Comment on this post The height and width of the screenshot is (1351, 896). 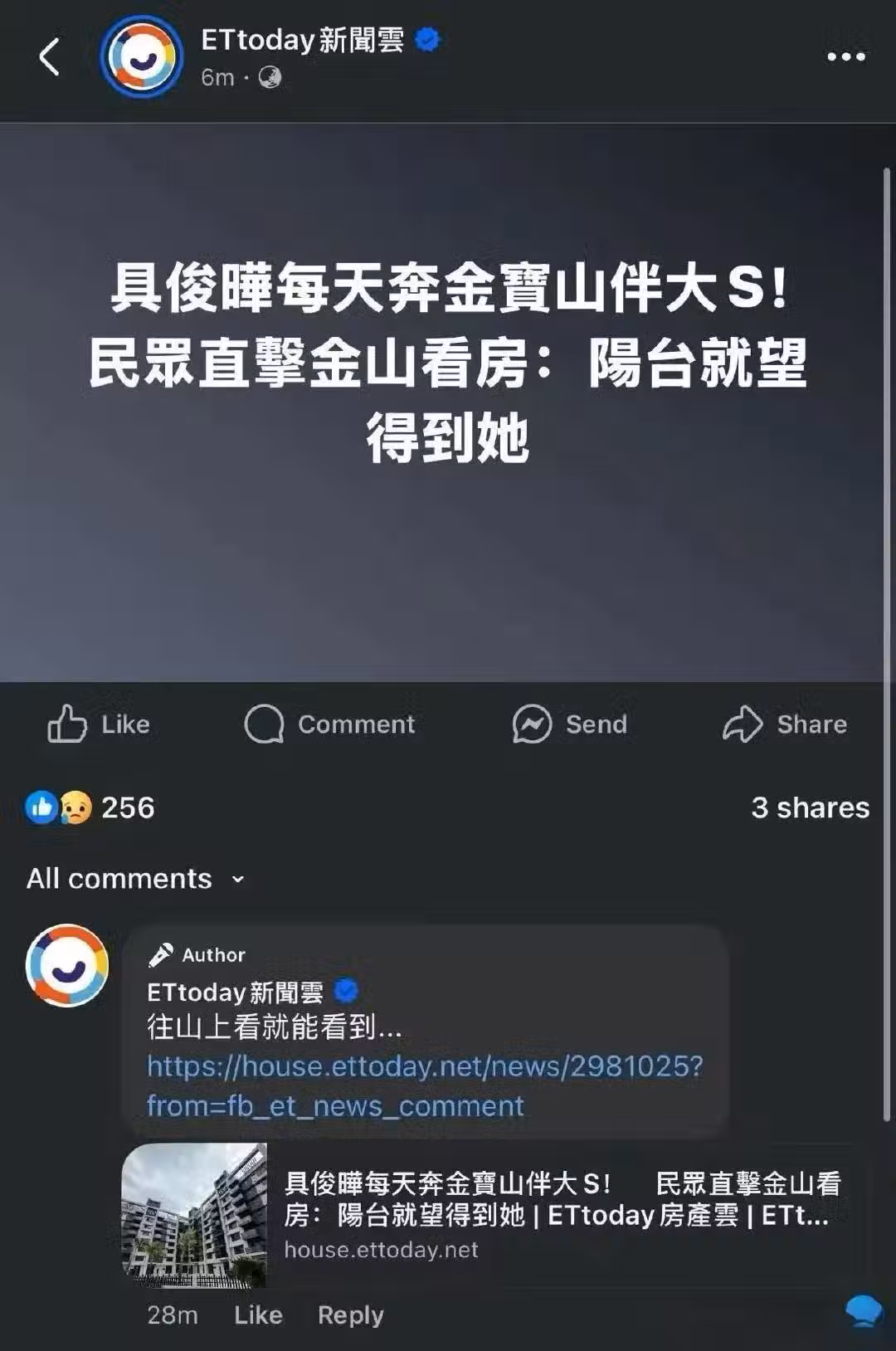[329, 724]
